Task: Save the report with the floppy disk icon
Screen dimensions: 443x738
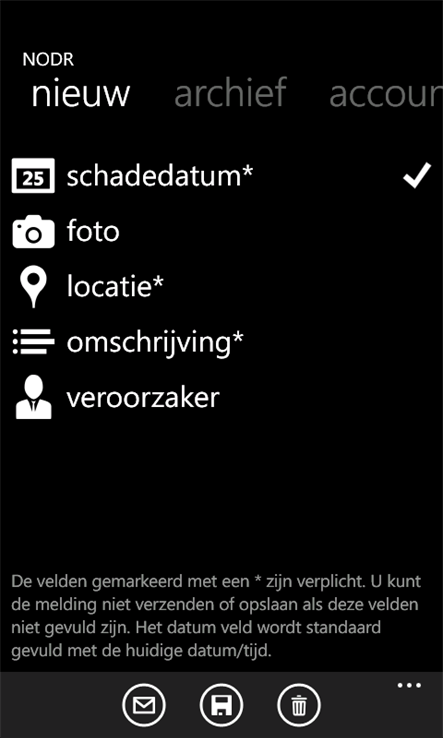Action: click(x=221, y=705)
